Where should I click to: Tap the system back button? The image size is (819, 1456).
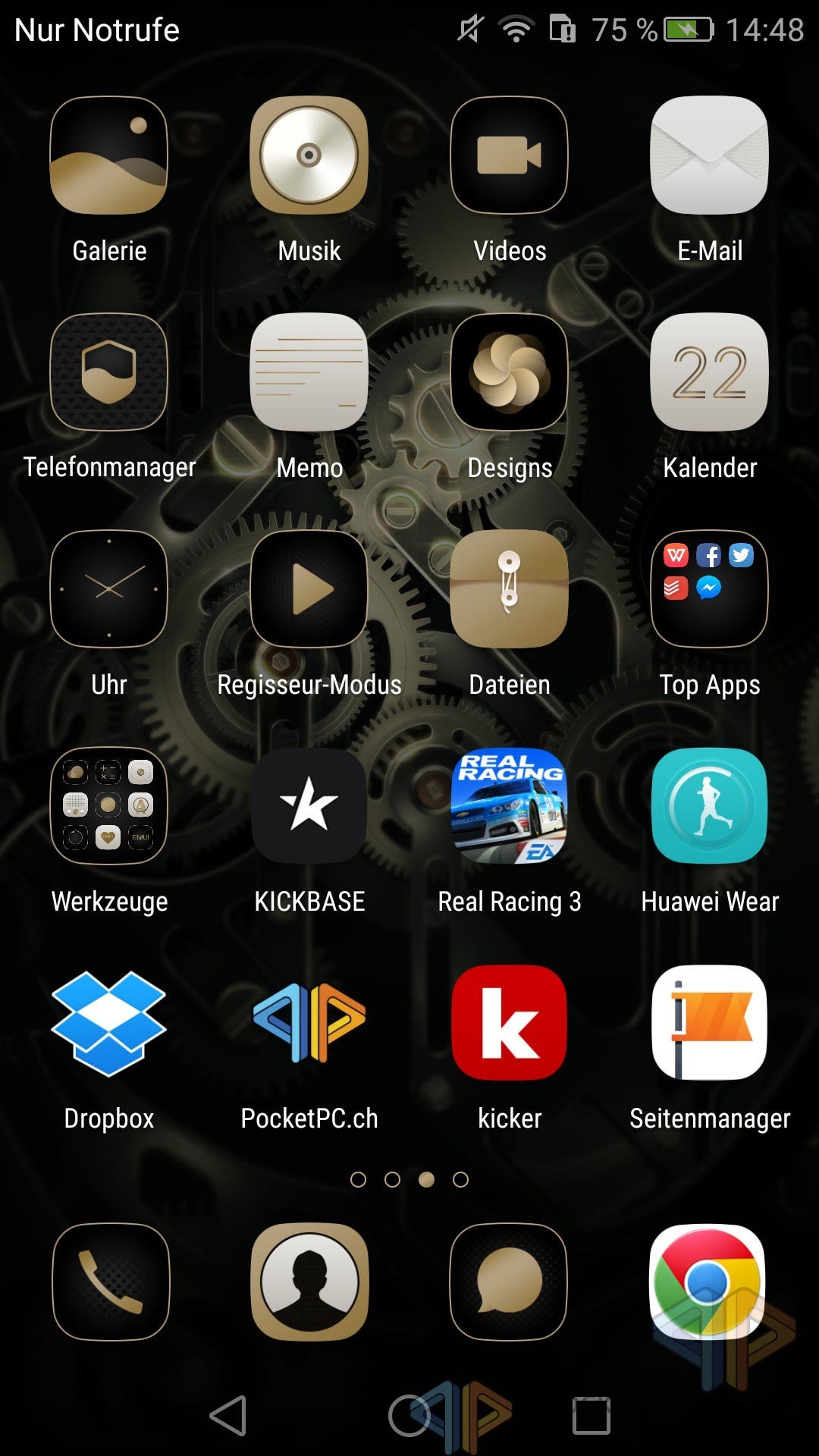tap(228, 1416)
